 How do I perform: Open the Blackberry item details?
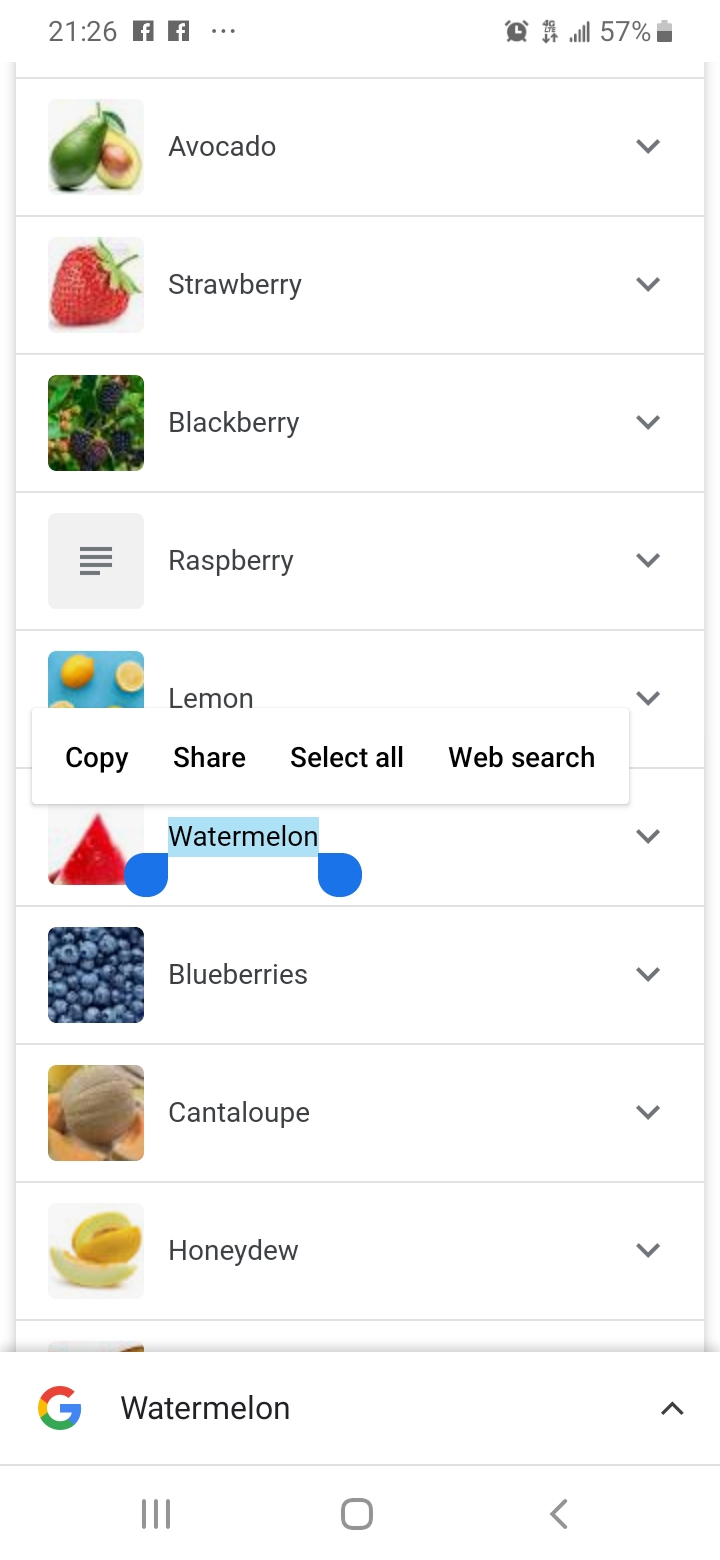pos(360,423)
